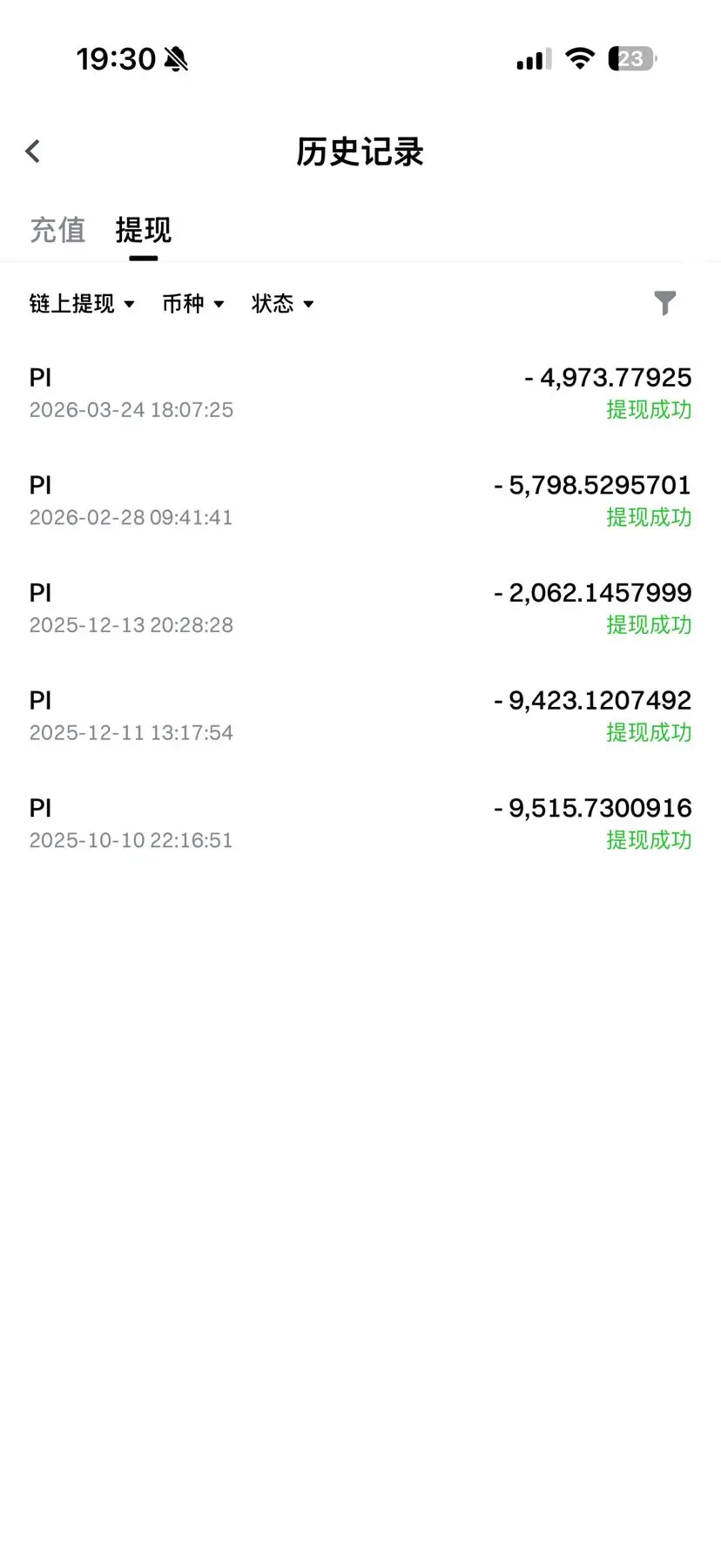Expand the 状态 dropdown

point(282,304)
